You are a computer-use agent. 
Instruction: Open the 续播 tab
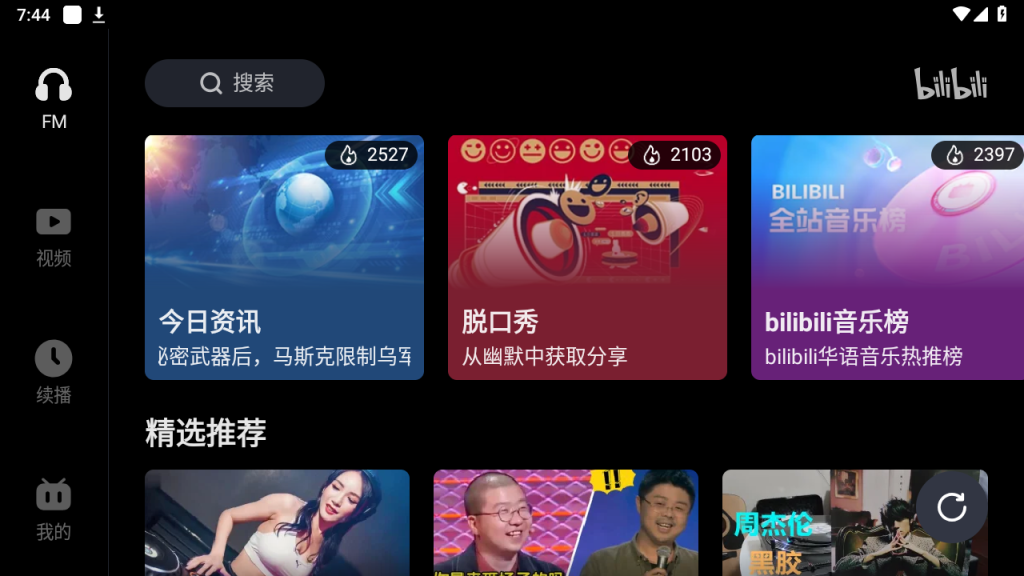(54, 373)
